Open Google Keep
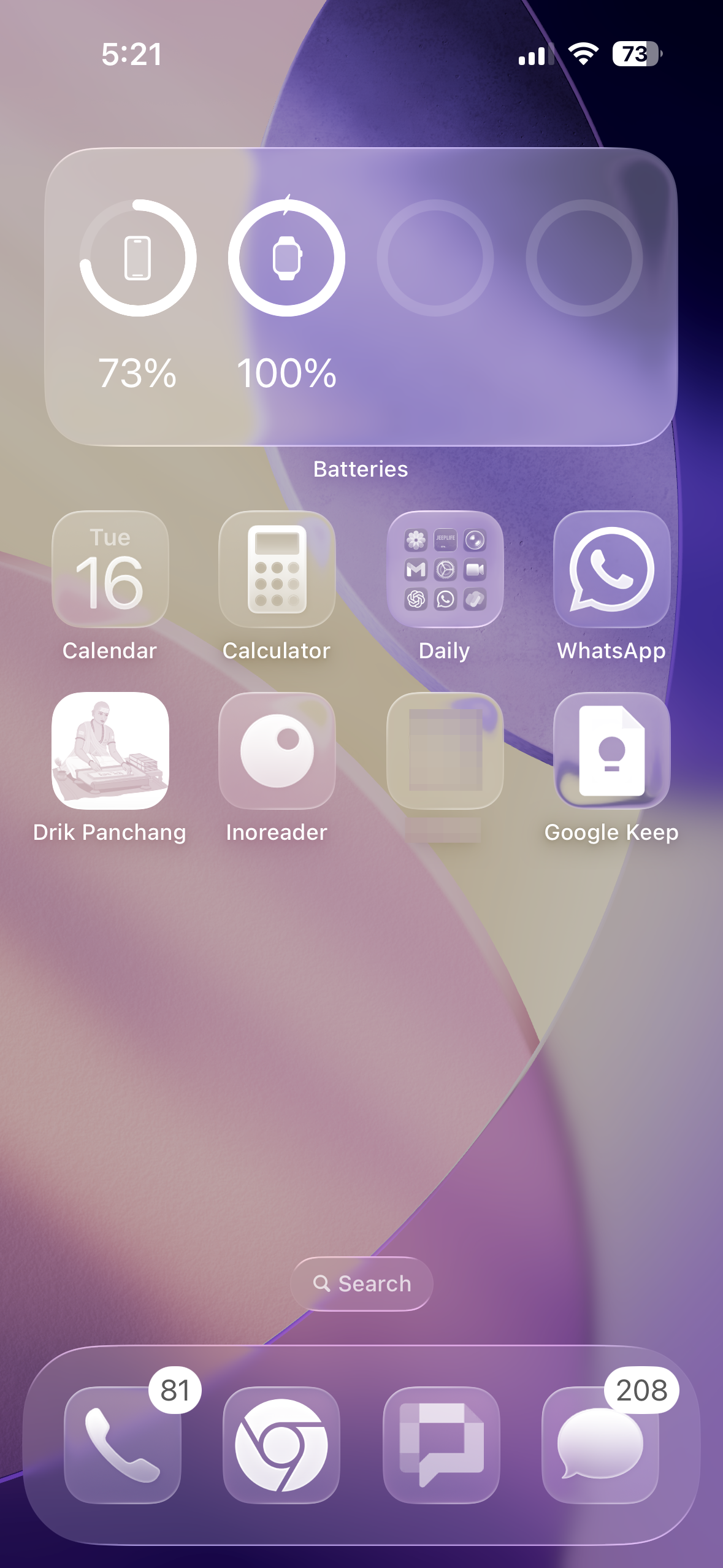723x1568 pixels. pos(611,751)
